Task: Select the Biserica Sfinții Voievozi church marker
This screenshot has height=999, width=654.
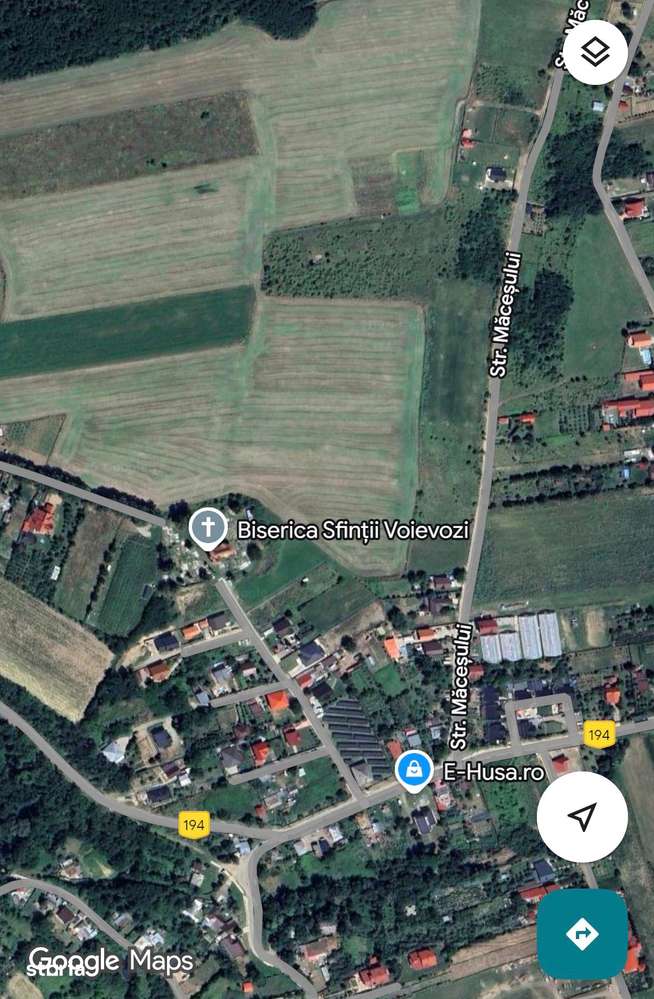Action: [x=207, y=527]
